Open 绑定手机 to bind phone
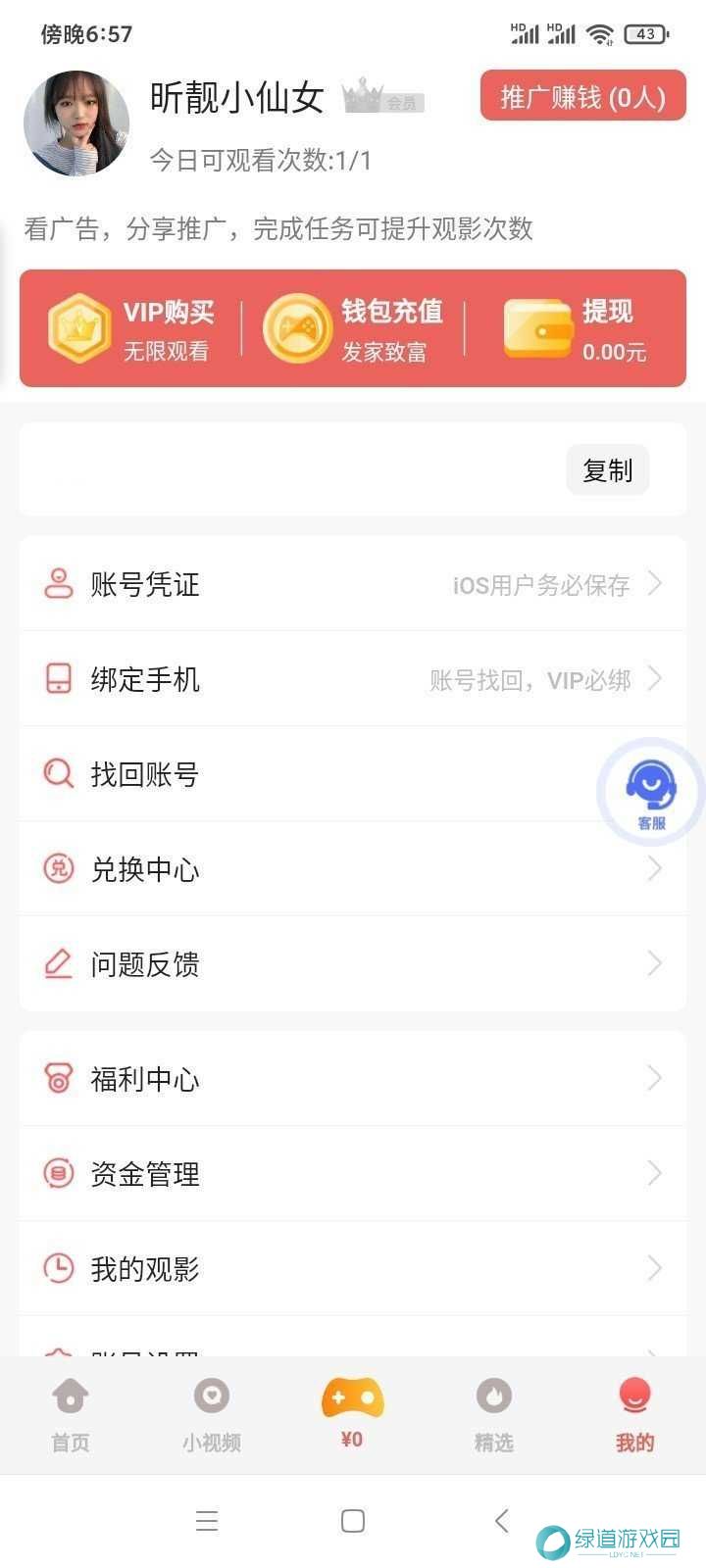 coord(353,679)
